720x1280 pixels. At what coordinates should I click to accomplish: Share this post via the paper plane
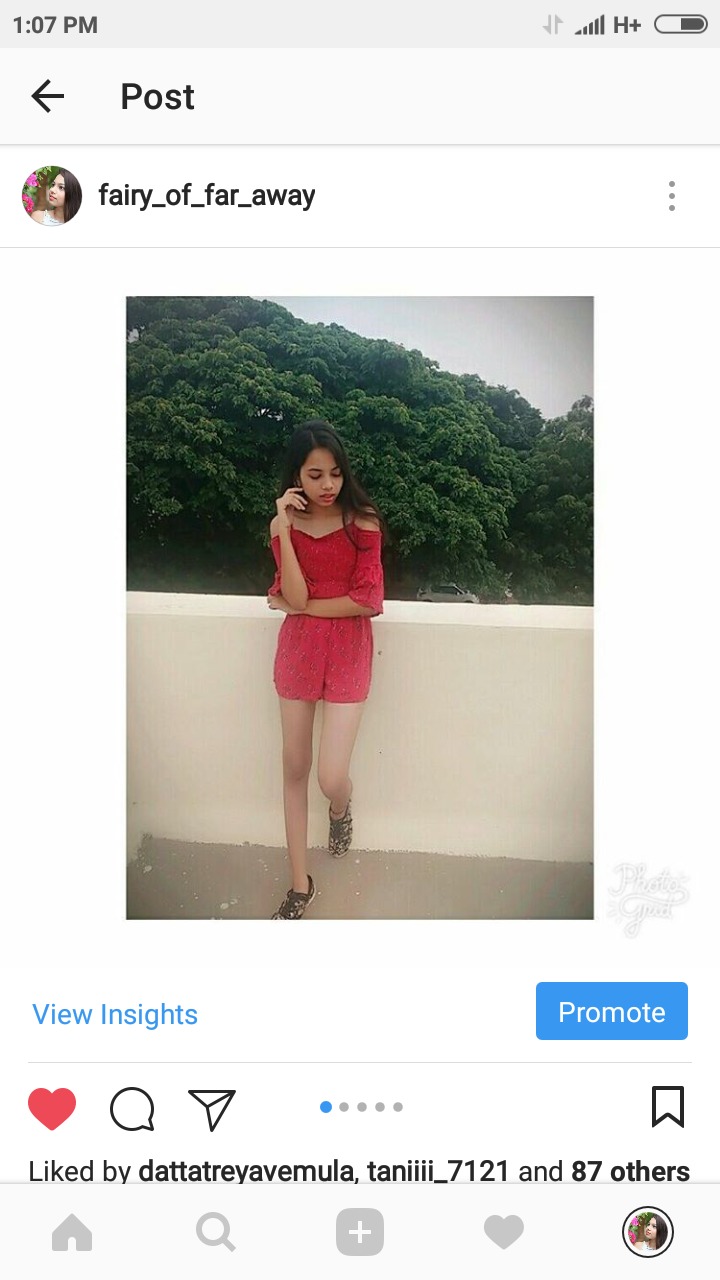[211, 1108]
